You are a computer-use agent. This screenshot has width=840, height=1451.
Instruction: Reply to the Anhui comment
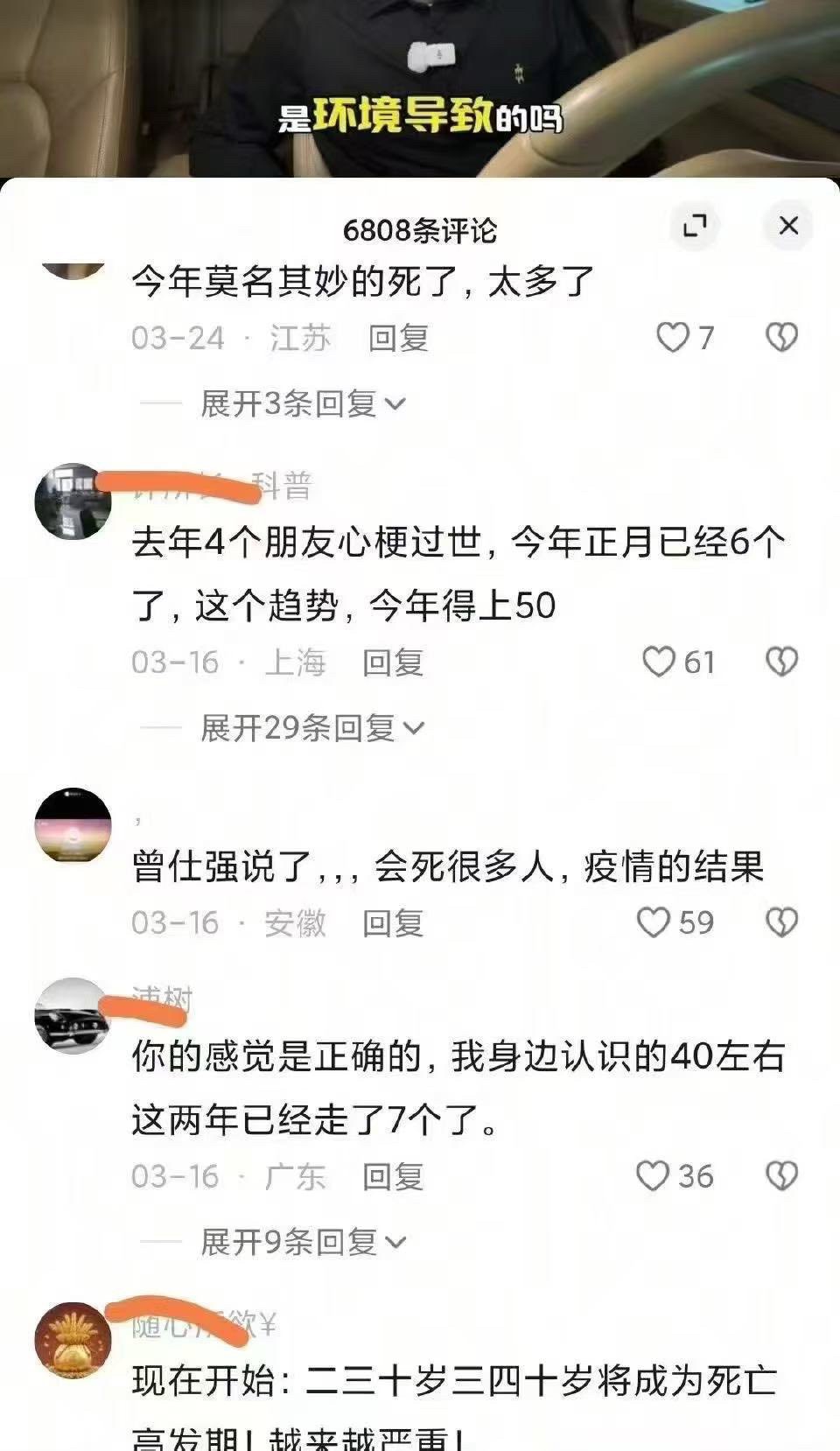point(393,922)
